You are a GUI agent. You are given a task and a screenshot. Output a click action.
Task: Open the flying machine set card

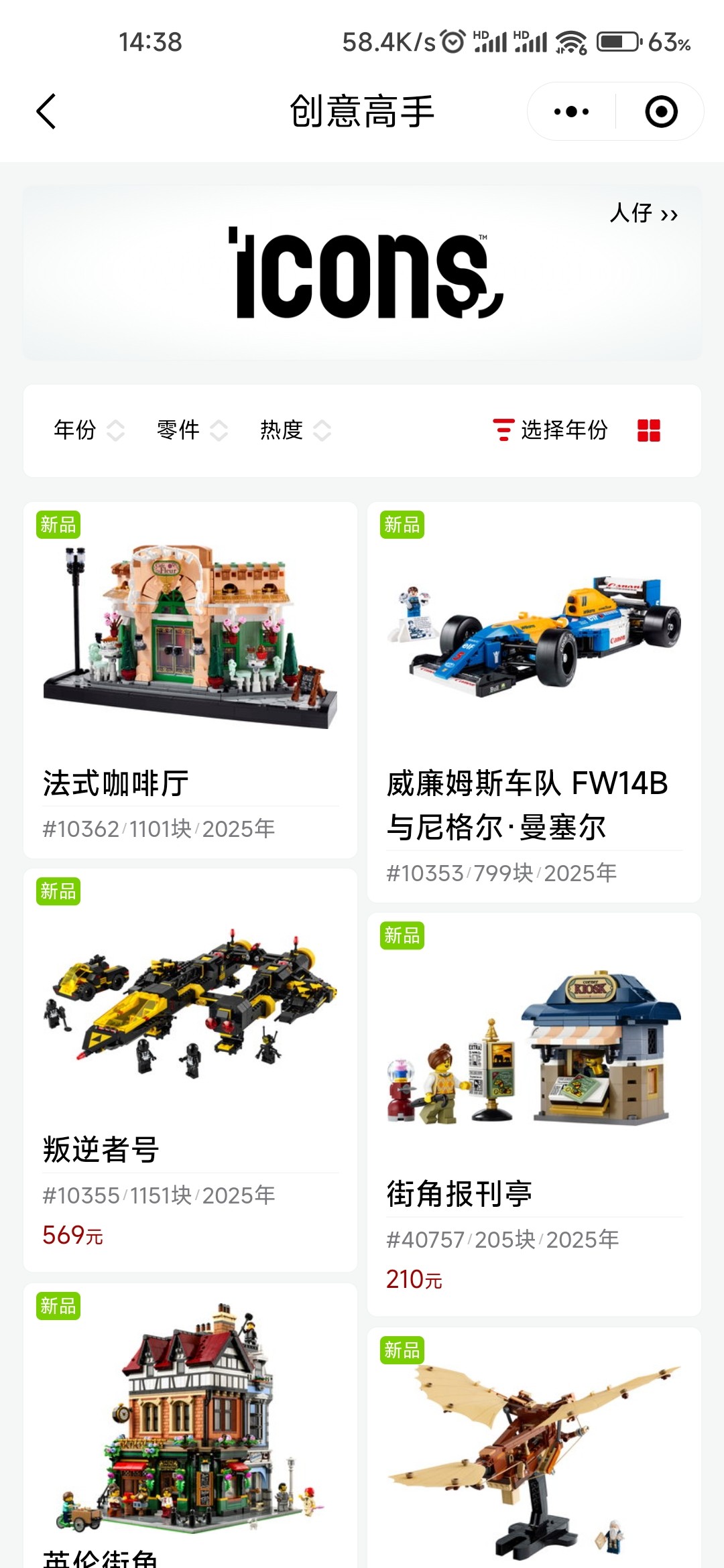click(534, 1448)
